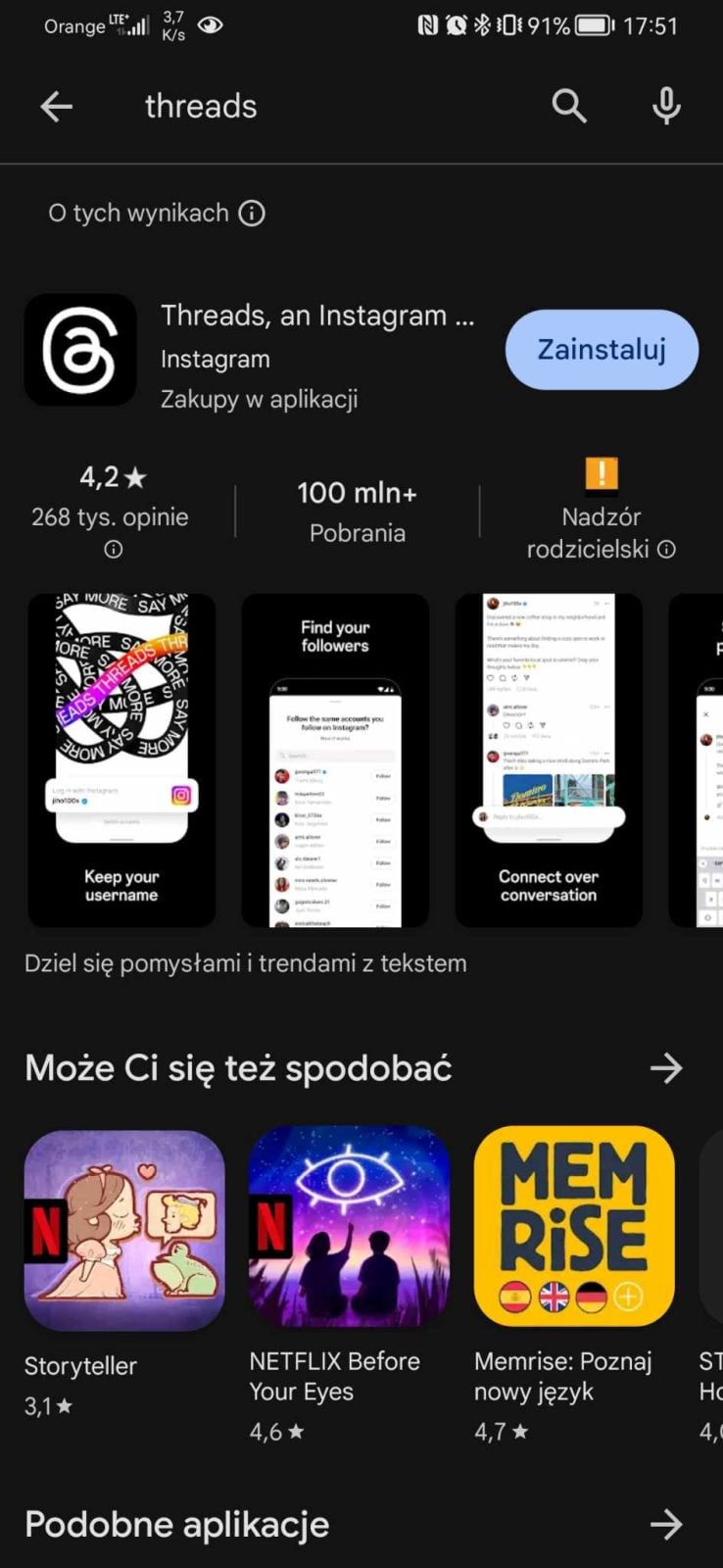
Task: Install the Threads app with Zainstaluj
Action: pos(602,350)
